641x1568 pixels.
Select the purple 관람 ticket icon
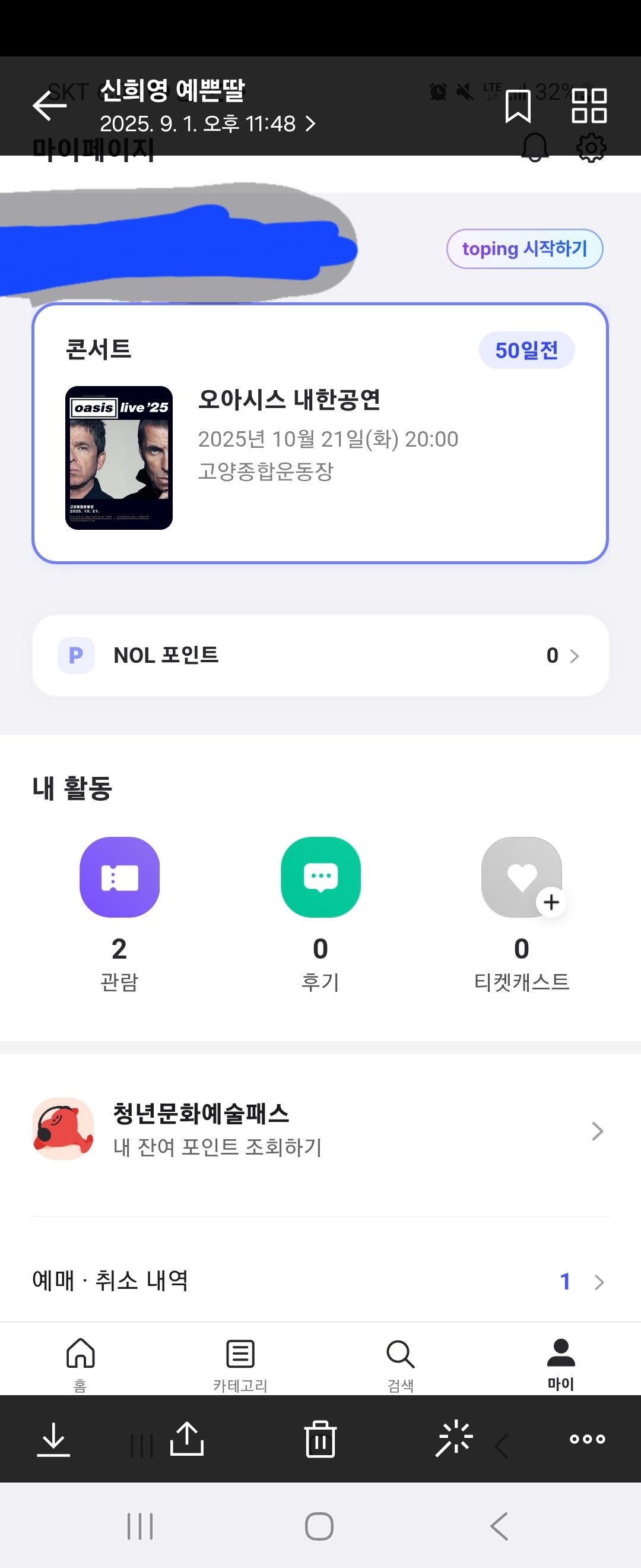pyautogui.click(x=119, y=878)
